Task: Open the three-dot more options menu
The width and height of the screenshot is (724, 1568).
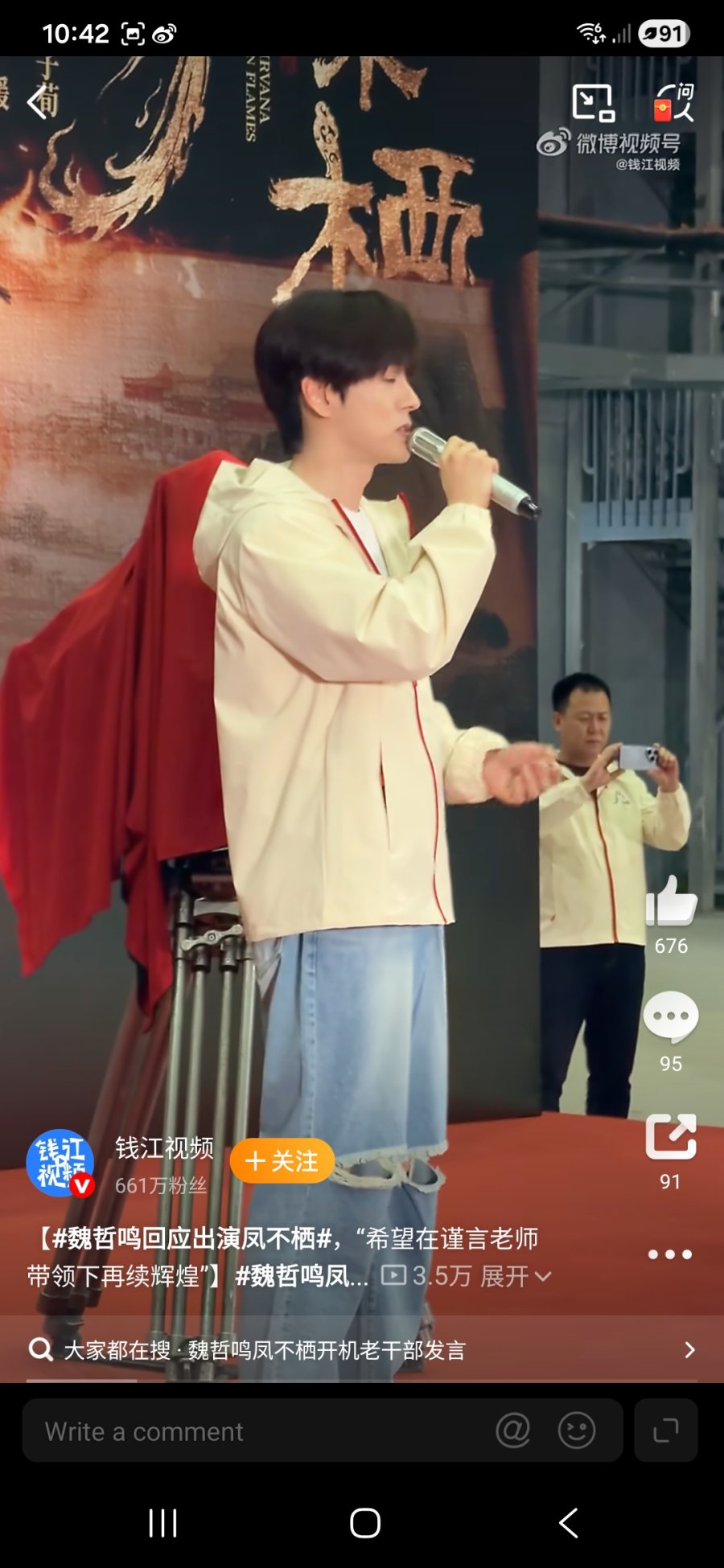Action: 669,1254
